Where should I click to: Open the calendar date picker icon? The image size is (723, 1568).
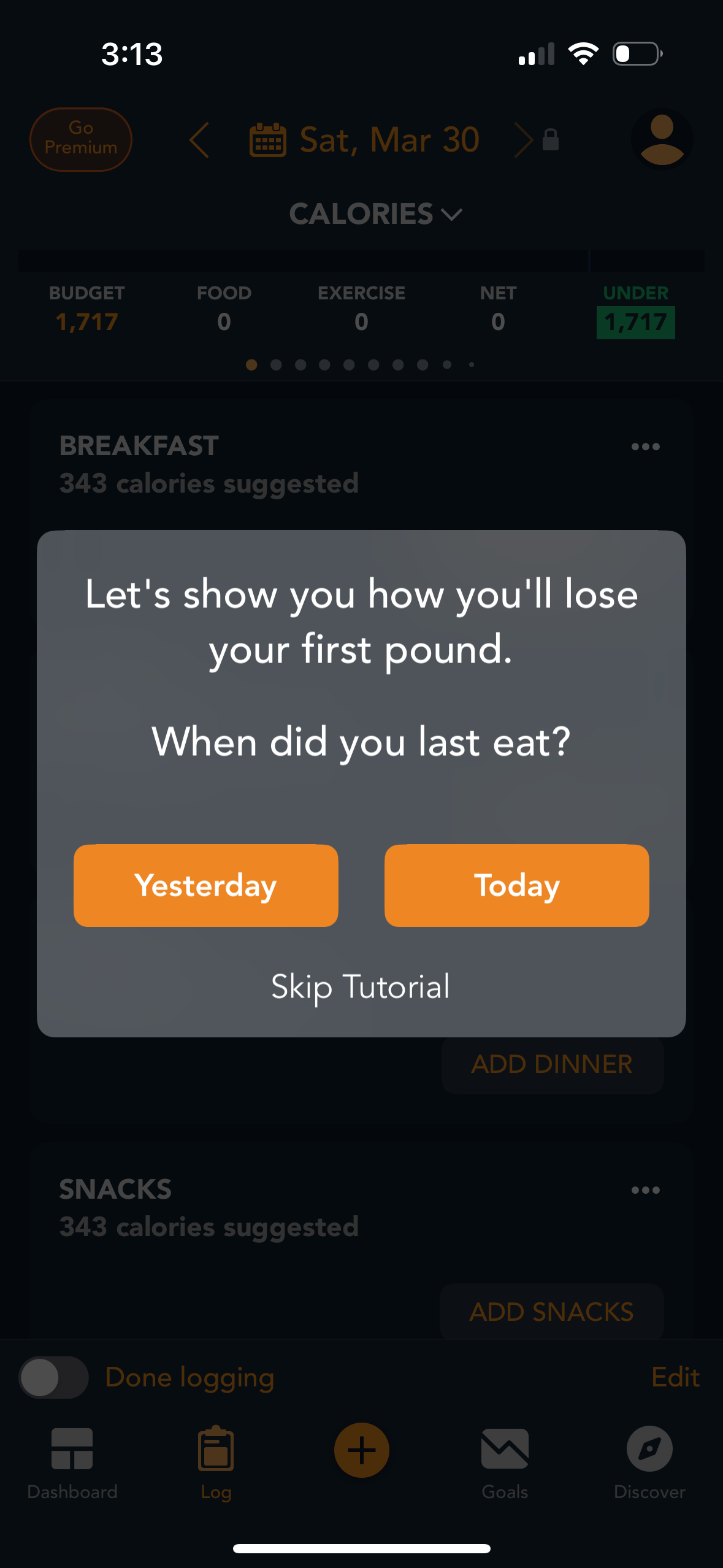tap(268, 139)
